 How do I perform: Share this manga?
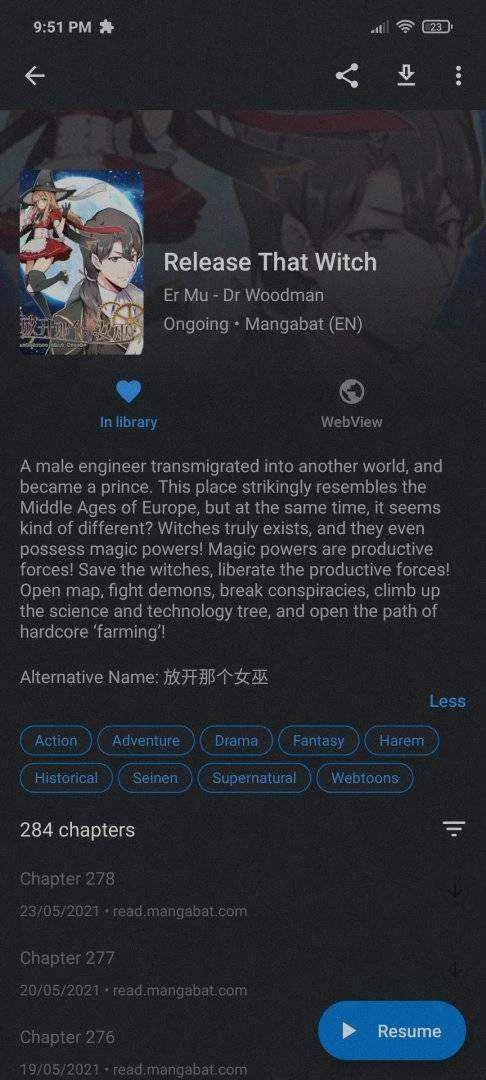coord(347,76)
